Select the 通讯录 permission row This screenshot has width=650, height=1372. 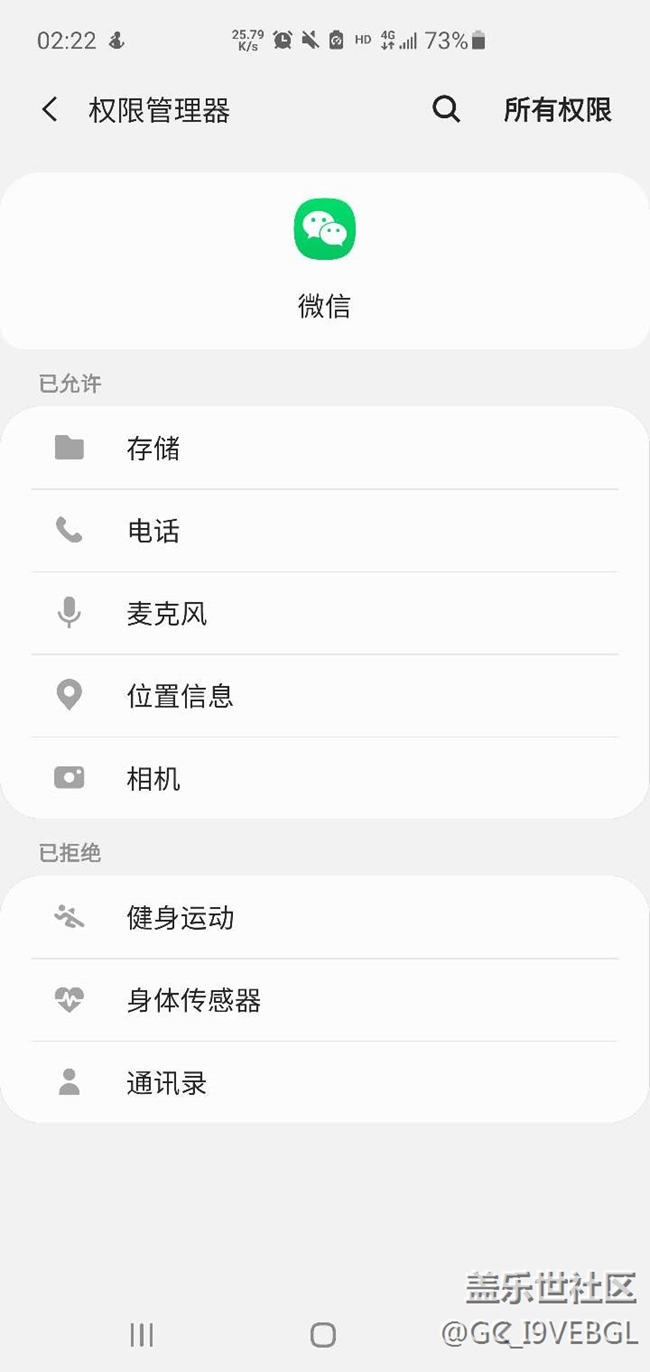click(325, 1083)
